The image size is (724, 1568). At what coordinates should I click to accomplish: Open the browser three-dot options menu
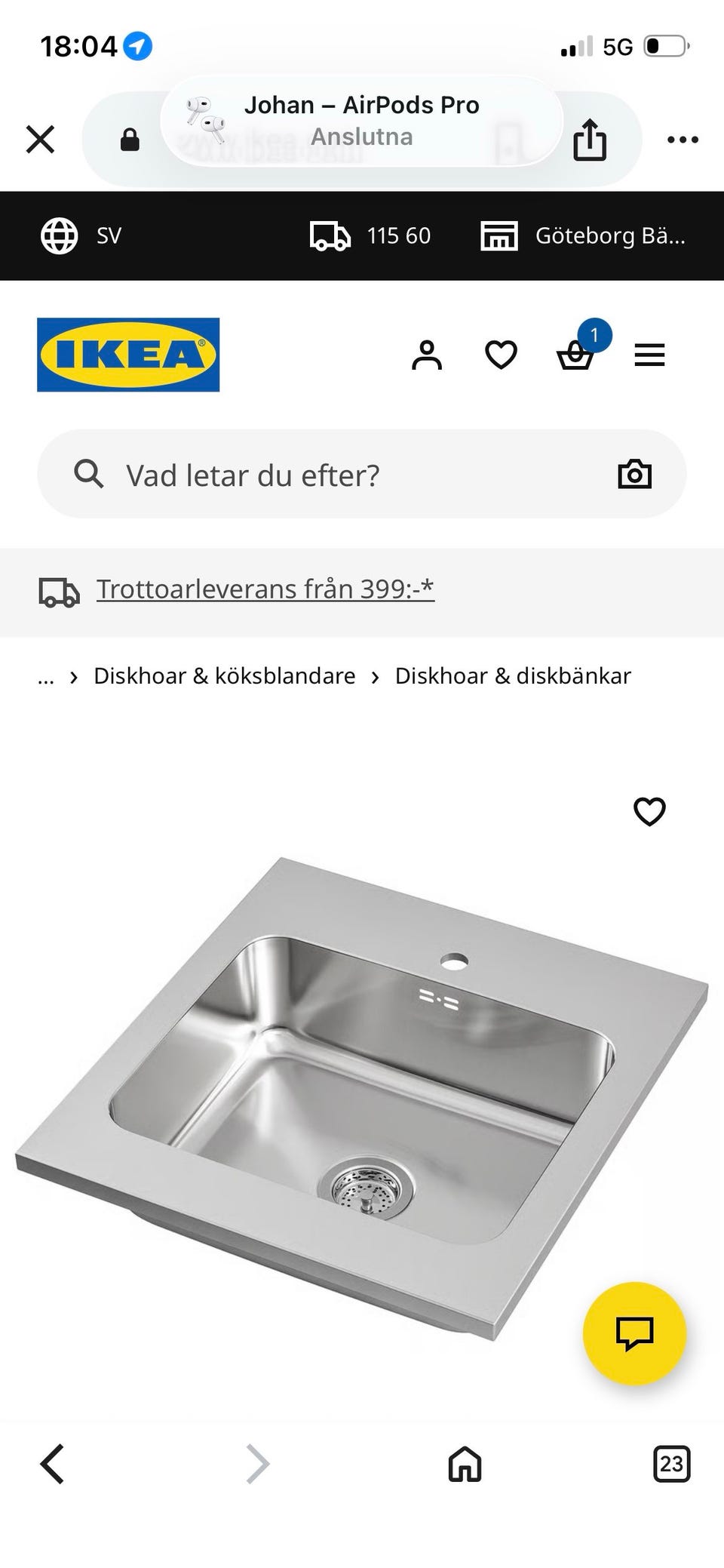(x=683, y=139)
